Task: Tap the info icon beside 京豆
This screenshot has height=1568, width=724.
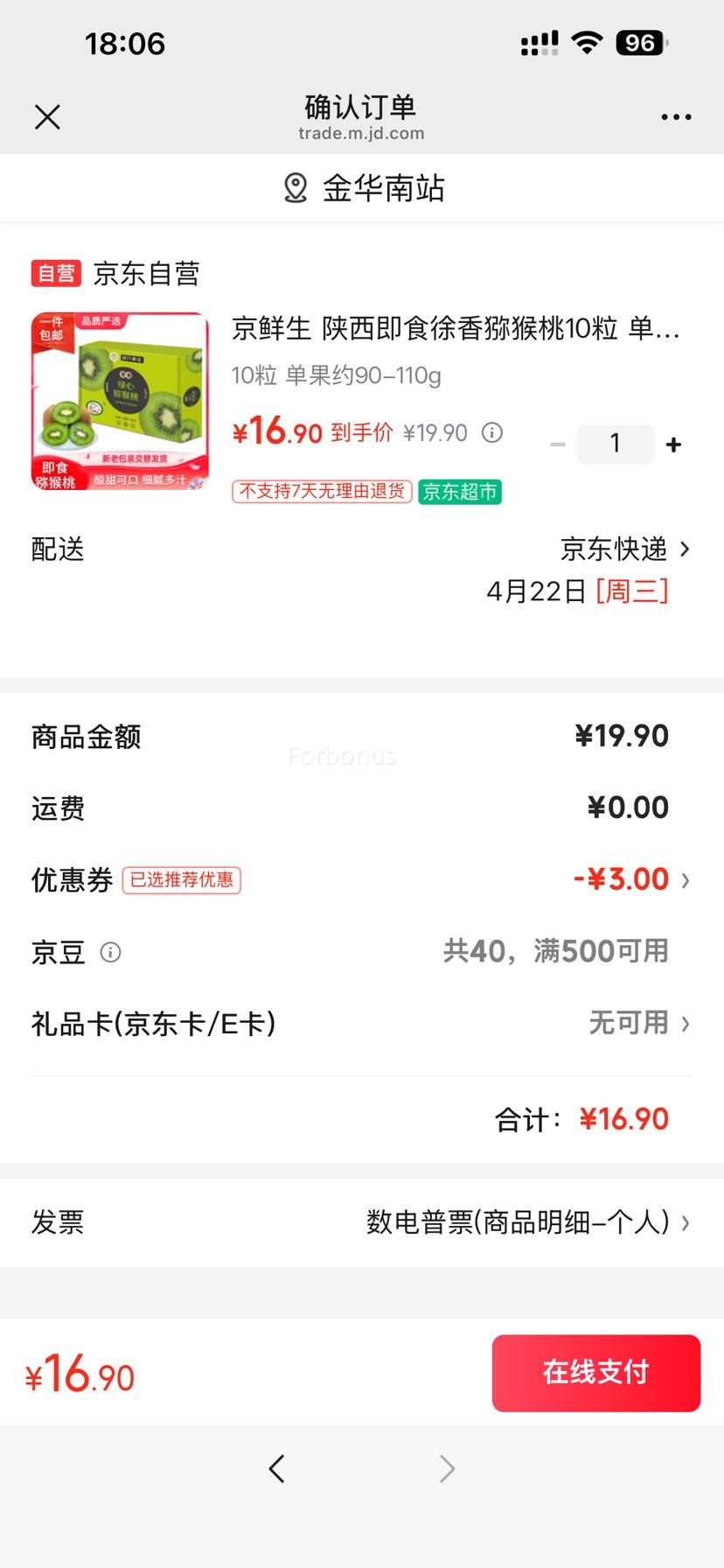Action: coord(110,952)
